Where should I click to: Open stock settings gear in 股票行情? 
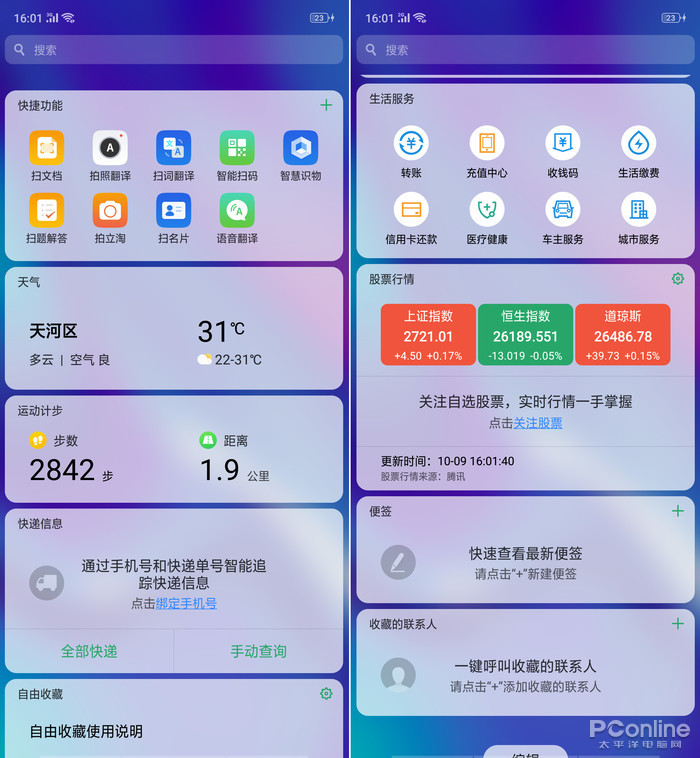pos(677,279)
